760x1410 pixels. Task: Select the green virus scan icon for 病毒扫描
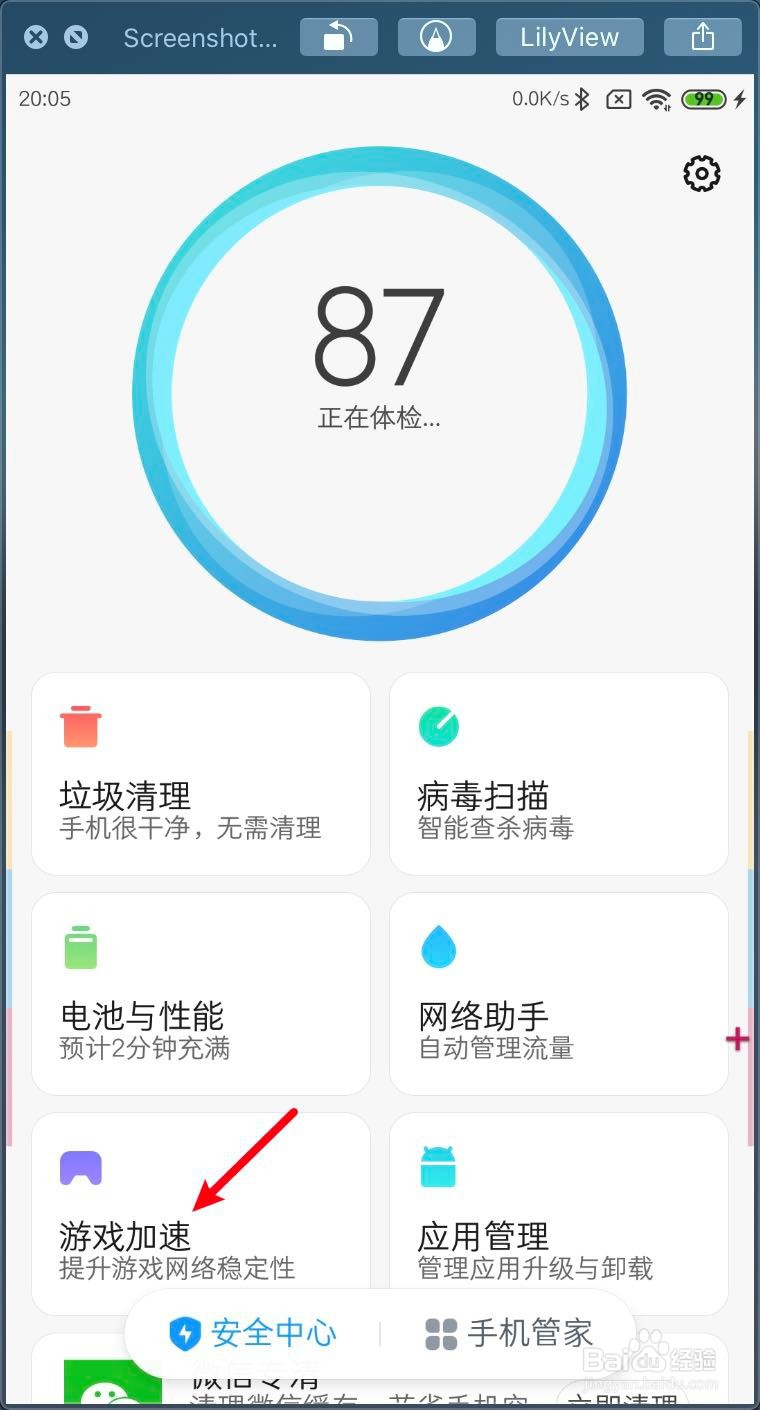(x=438, y=727)
